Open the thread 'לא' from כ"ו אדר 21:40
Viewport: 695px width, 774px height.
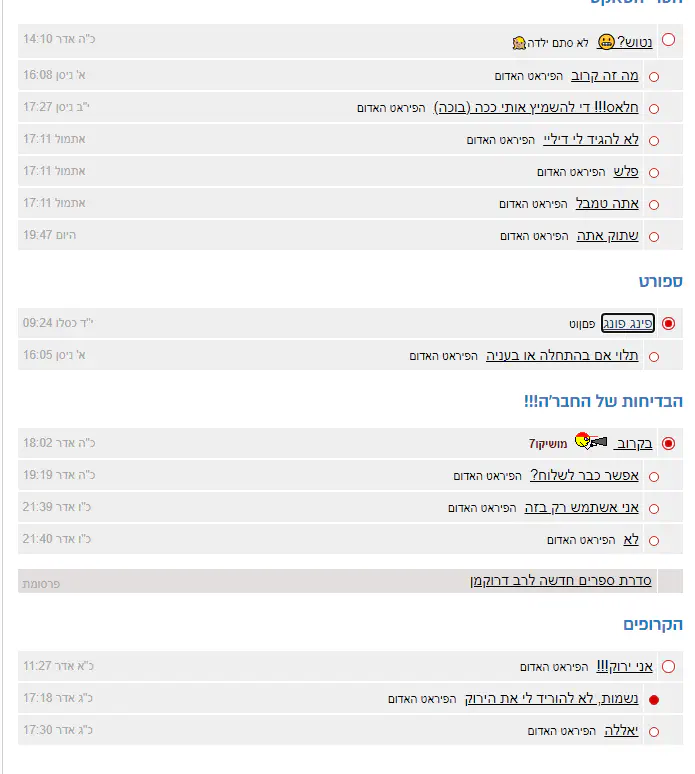(x=631, y=540)
